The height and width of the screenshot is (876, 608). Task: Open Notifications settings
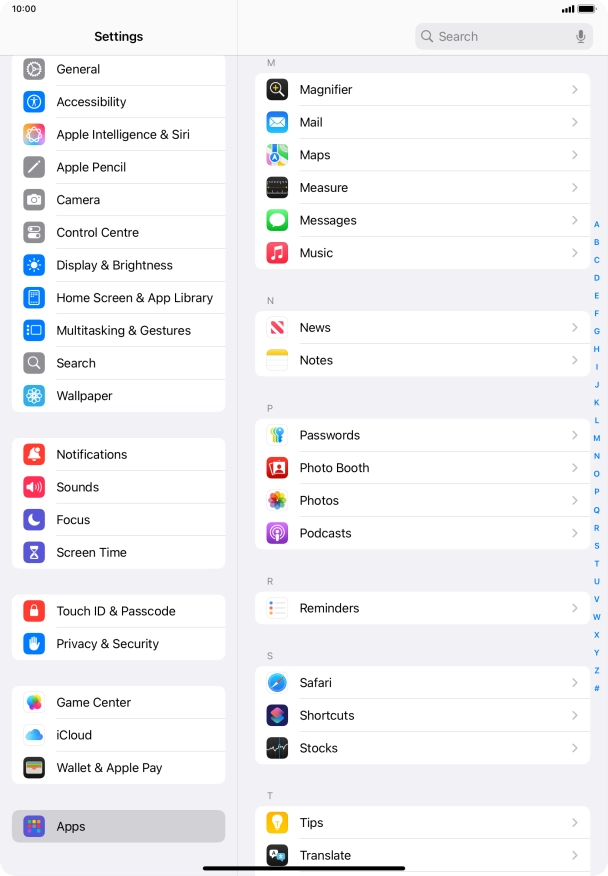(x=118, y=454)
